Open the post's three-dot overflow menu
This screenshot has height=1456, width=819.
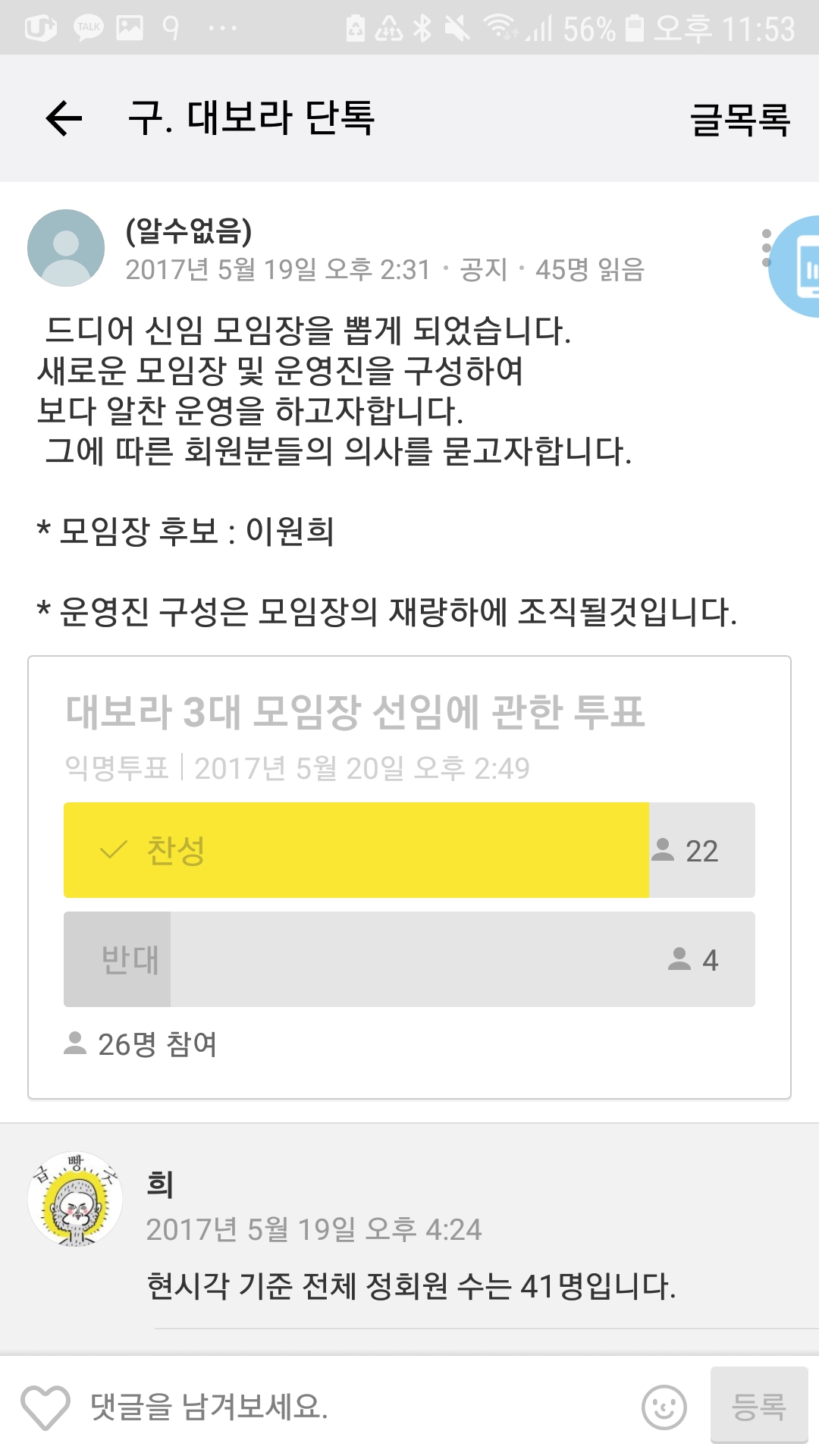[766, 248]
